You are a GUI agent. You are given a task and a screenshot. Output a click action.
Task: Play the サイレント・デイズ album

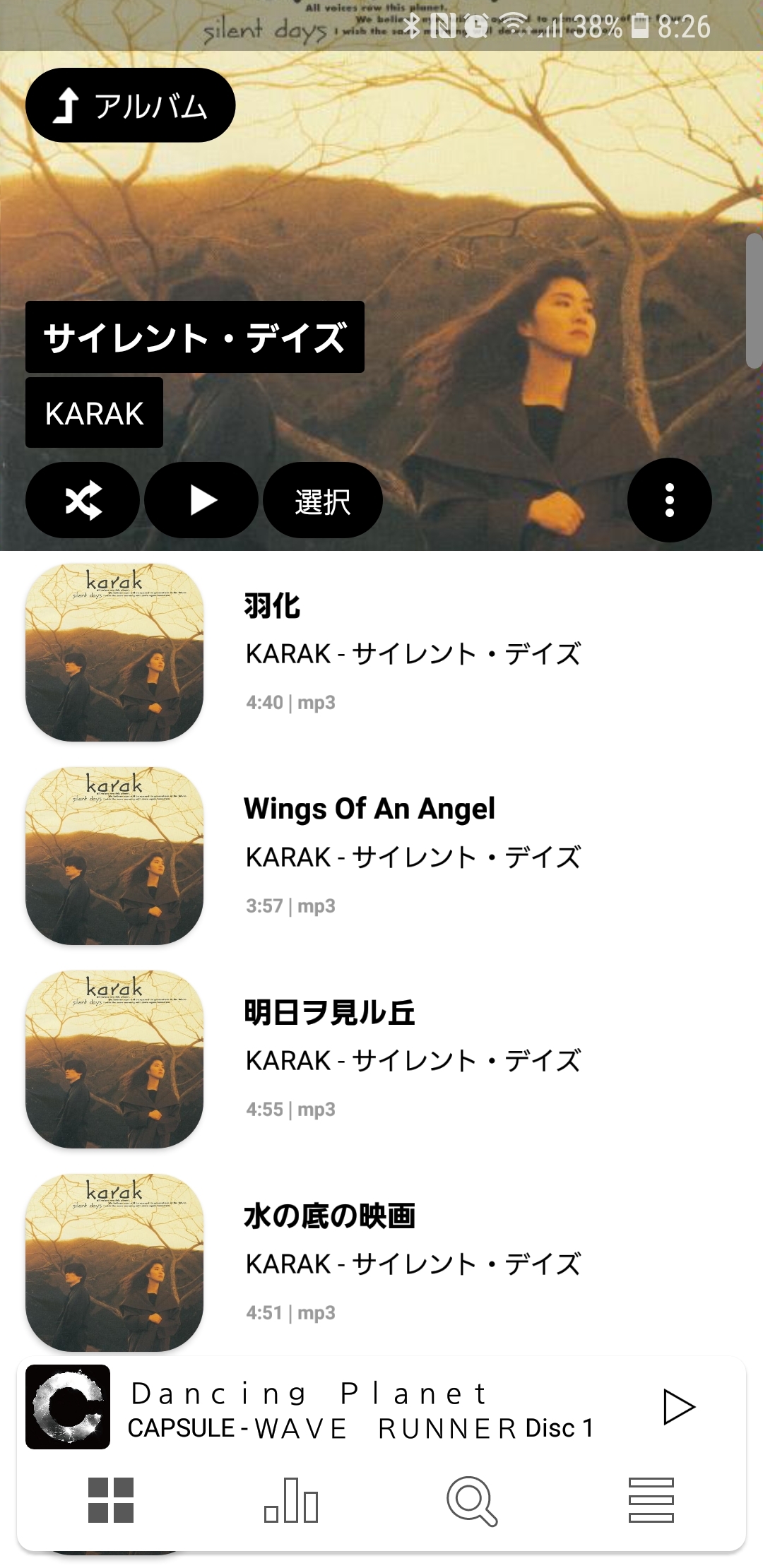(x=201, y=501)
